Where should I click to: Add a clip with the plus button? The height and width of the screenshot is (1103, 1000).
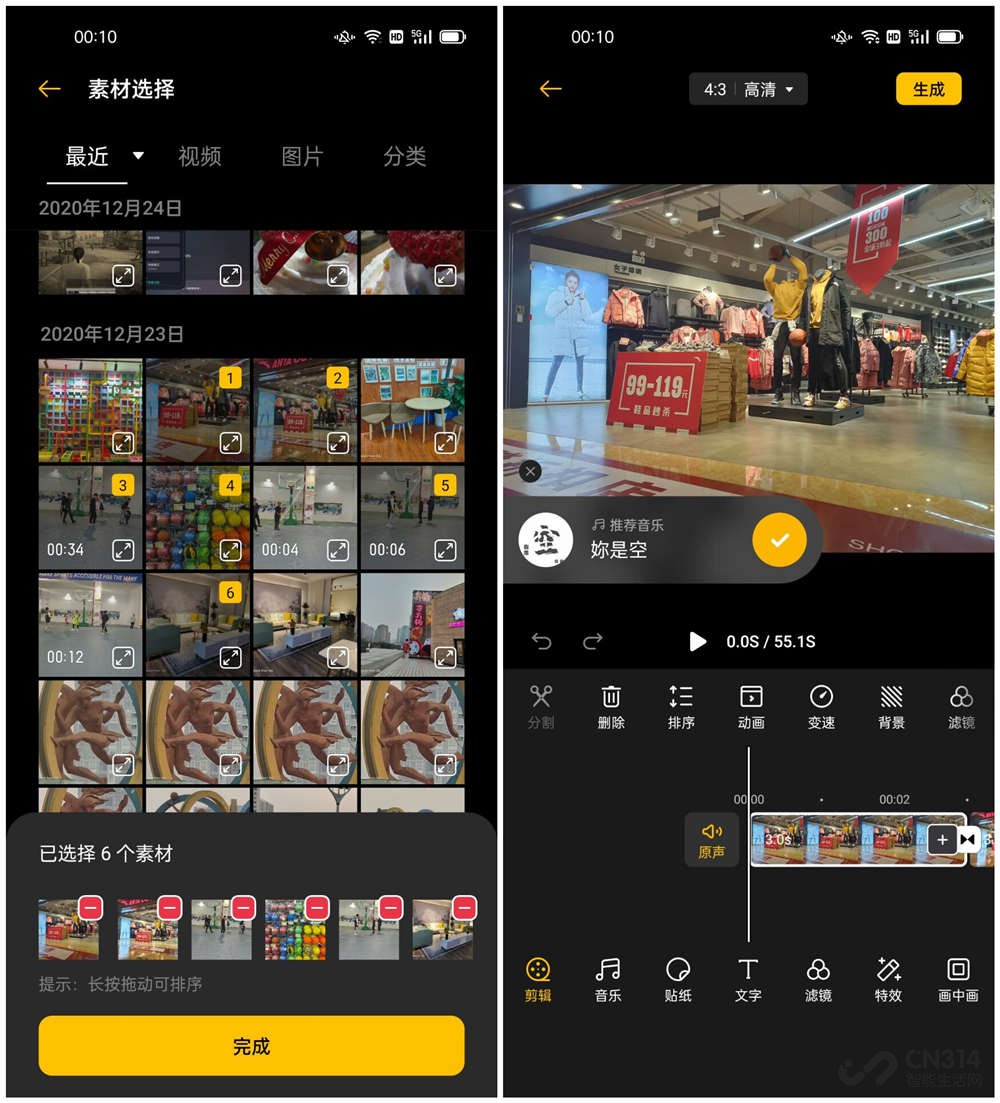942,839
